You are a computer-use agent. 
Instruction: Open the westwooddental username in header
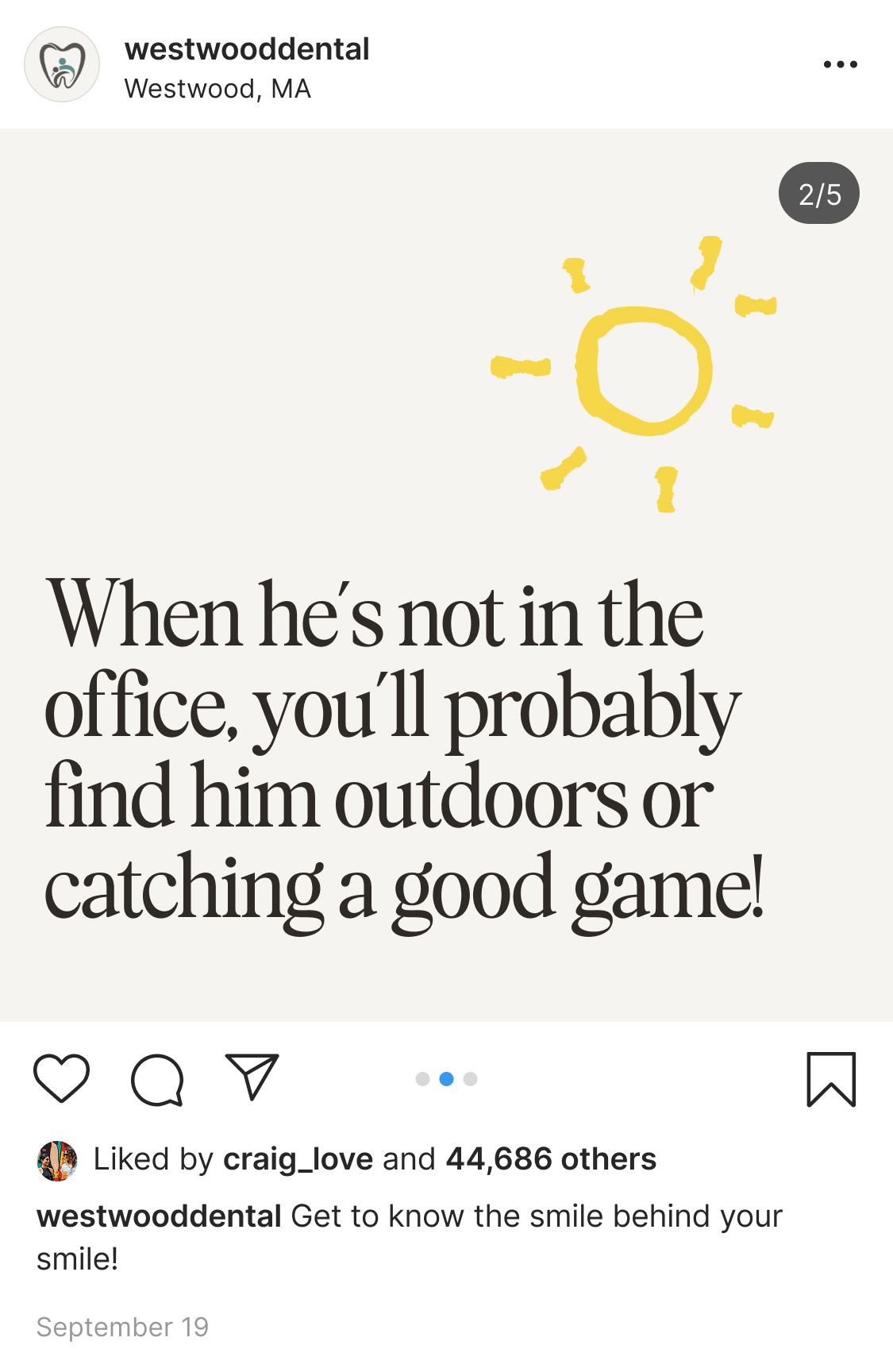[247, 49]
